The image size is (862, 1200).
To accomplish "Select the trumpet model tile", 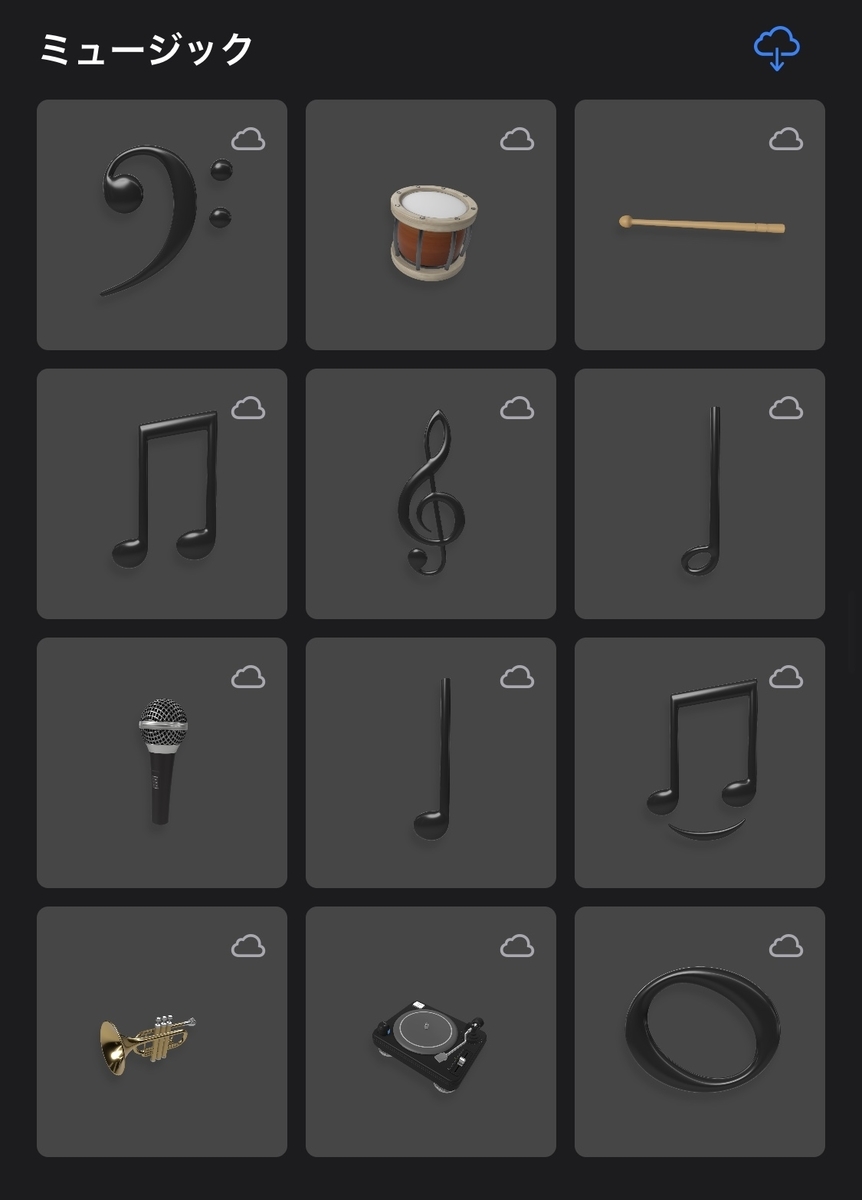I will 162,1032.
